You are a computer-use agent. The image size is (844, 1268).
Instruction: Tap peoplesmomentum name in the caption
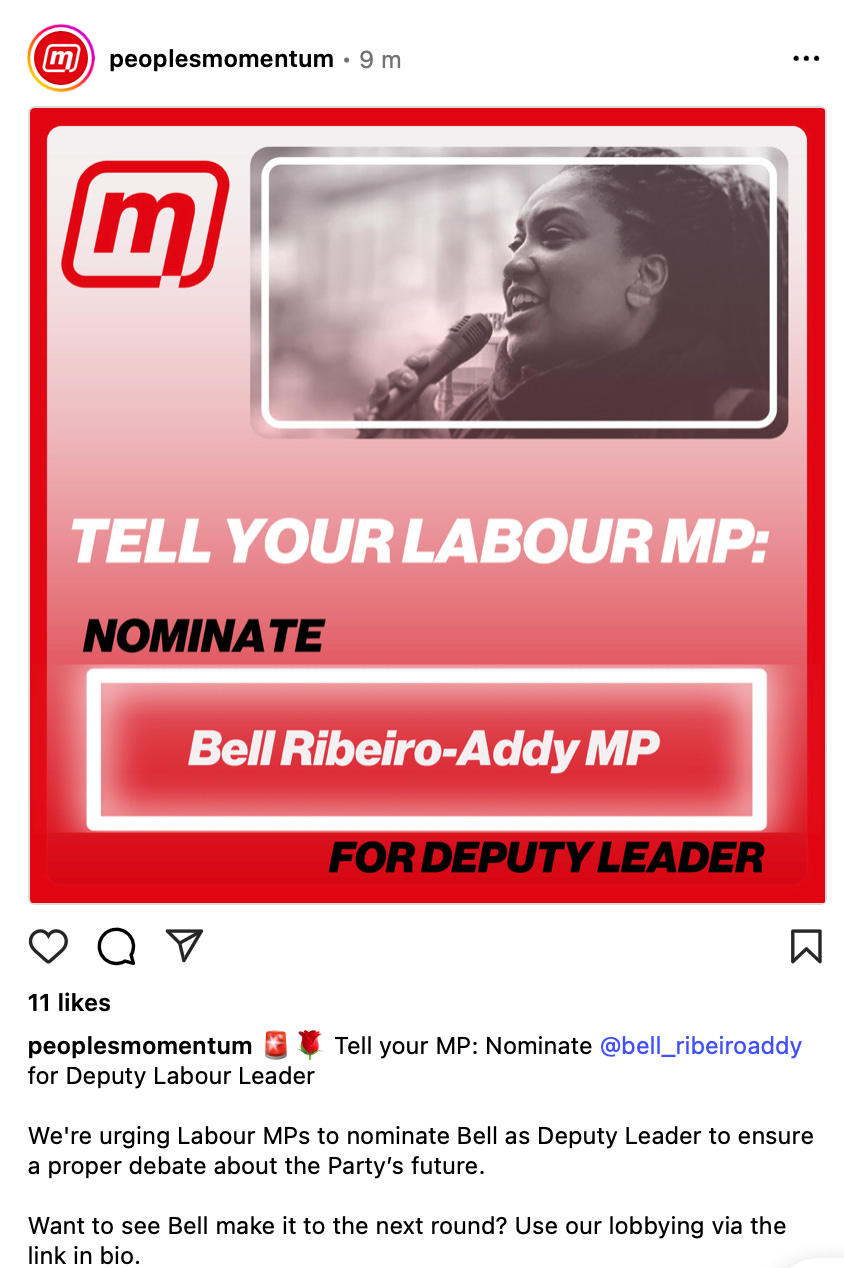tap(140, 1046)
